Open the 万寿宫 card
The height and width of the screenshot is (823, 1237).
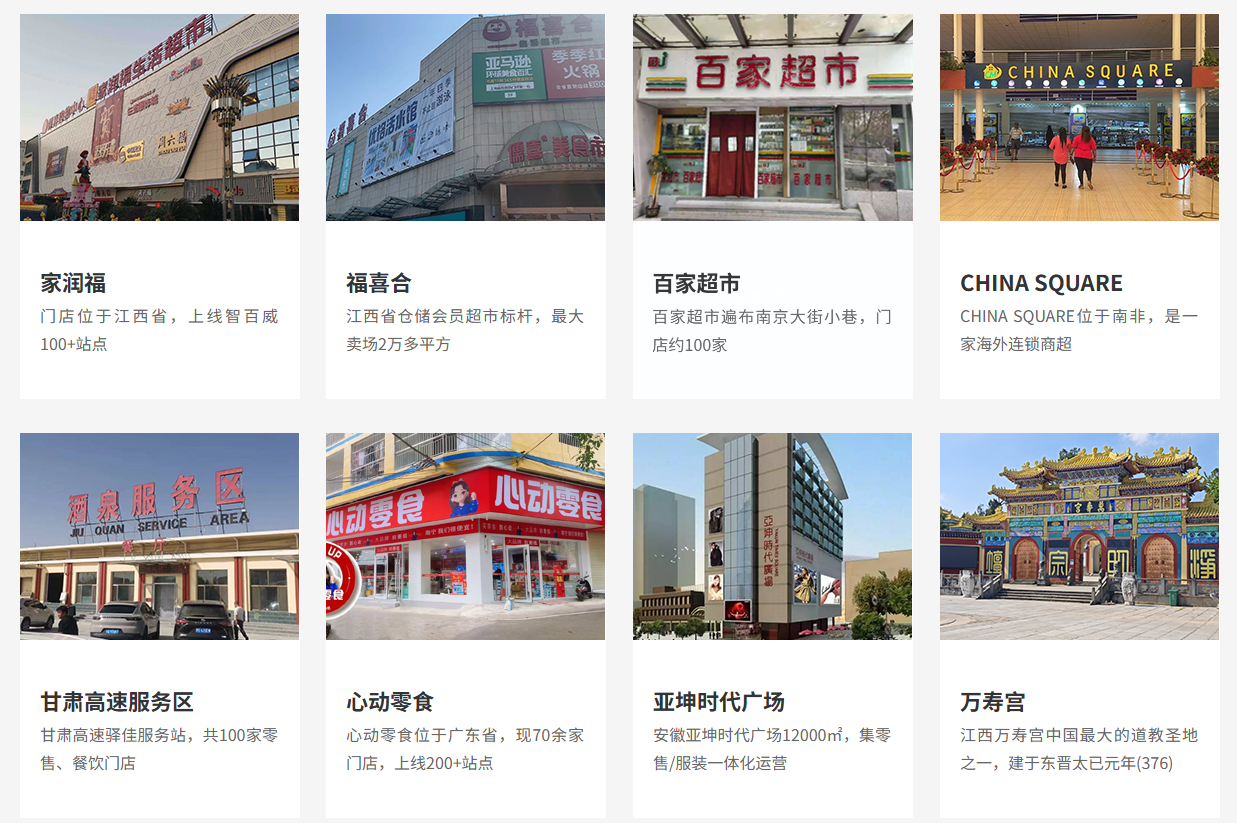[x=1079, y=625]
